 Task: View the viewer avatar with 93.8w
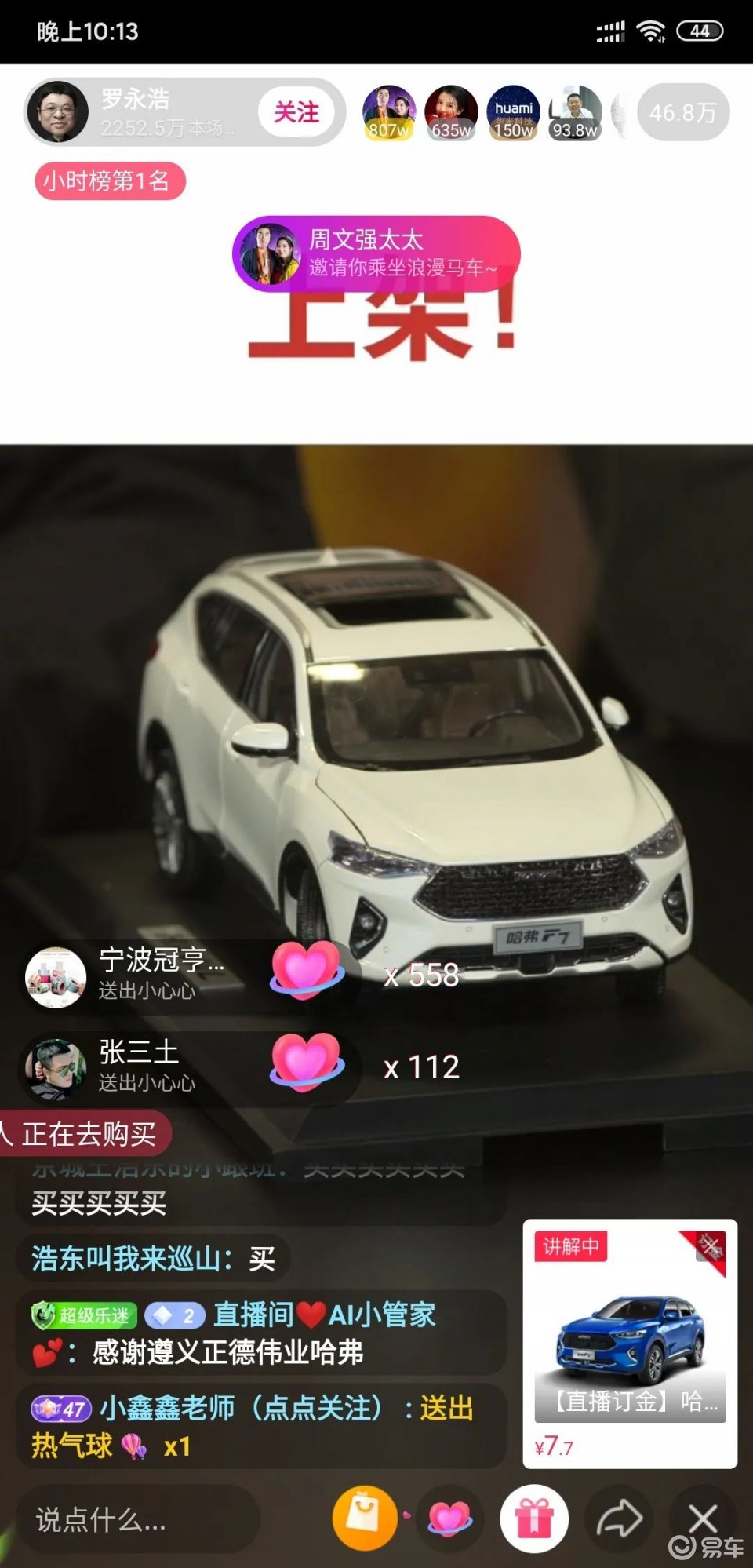click(x=576, y=113)
